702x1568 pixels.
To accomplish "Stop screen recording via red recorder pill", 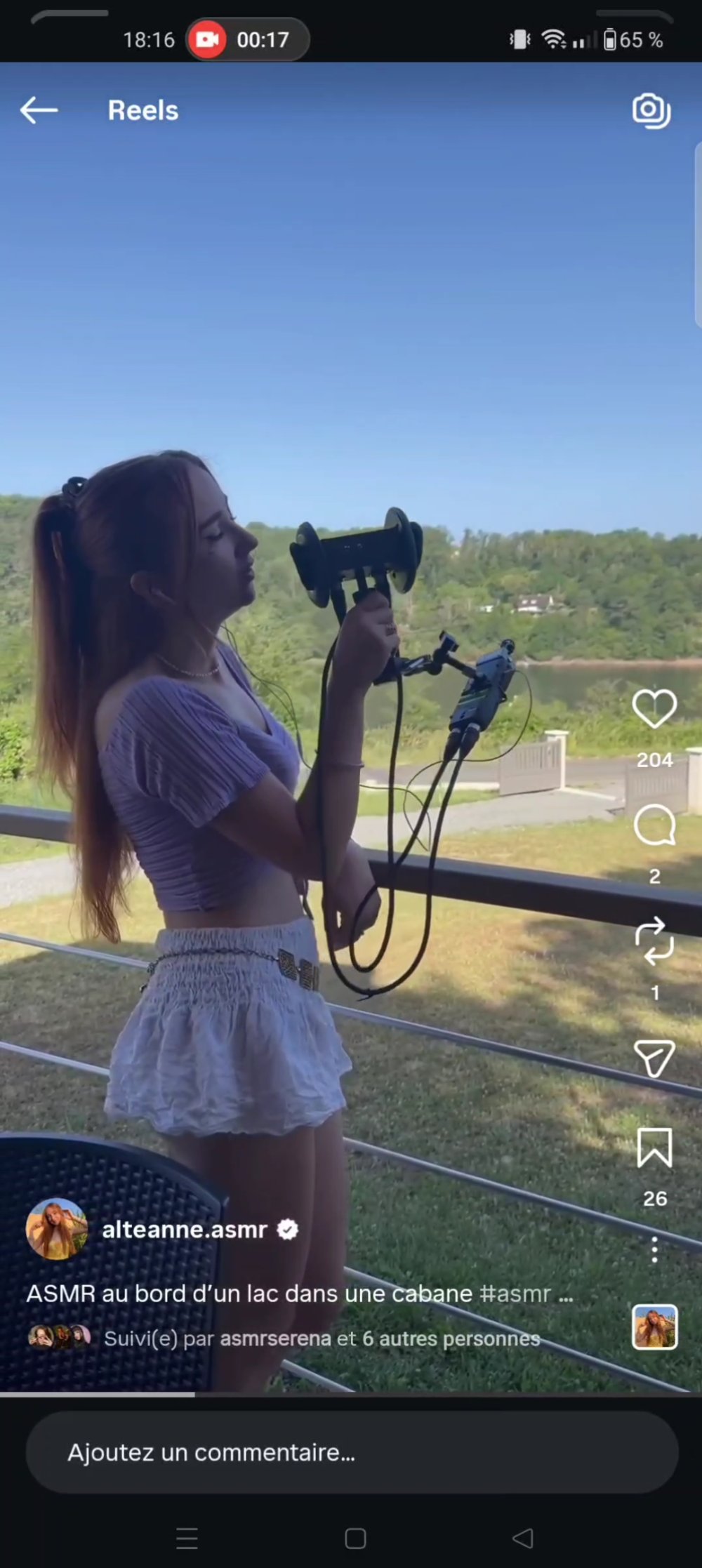I will click(x=247, y=39).
